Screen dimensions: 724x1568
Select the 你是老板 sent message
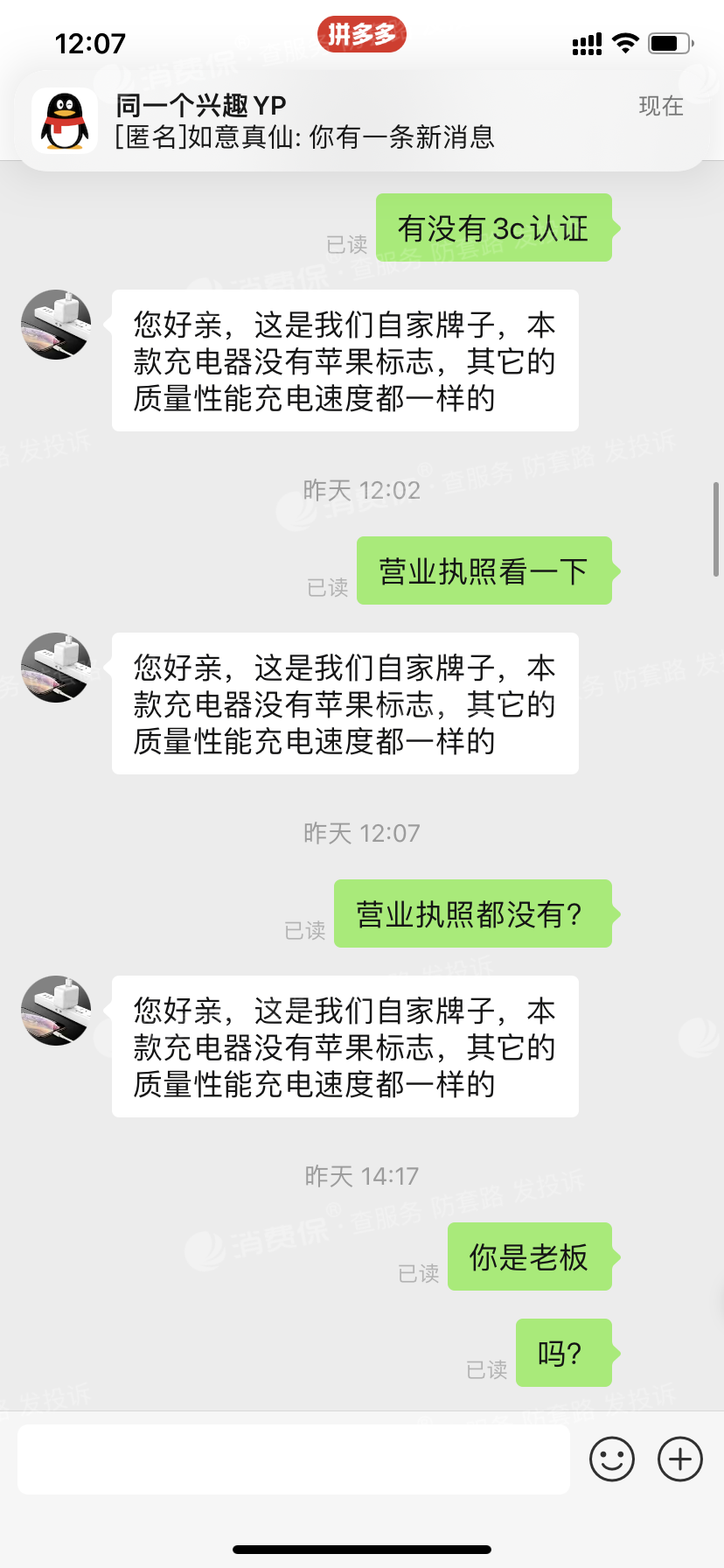tap(530, 1256)
